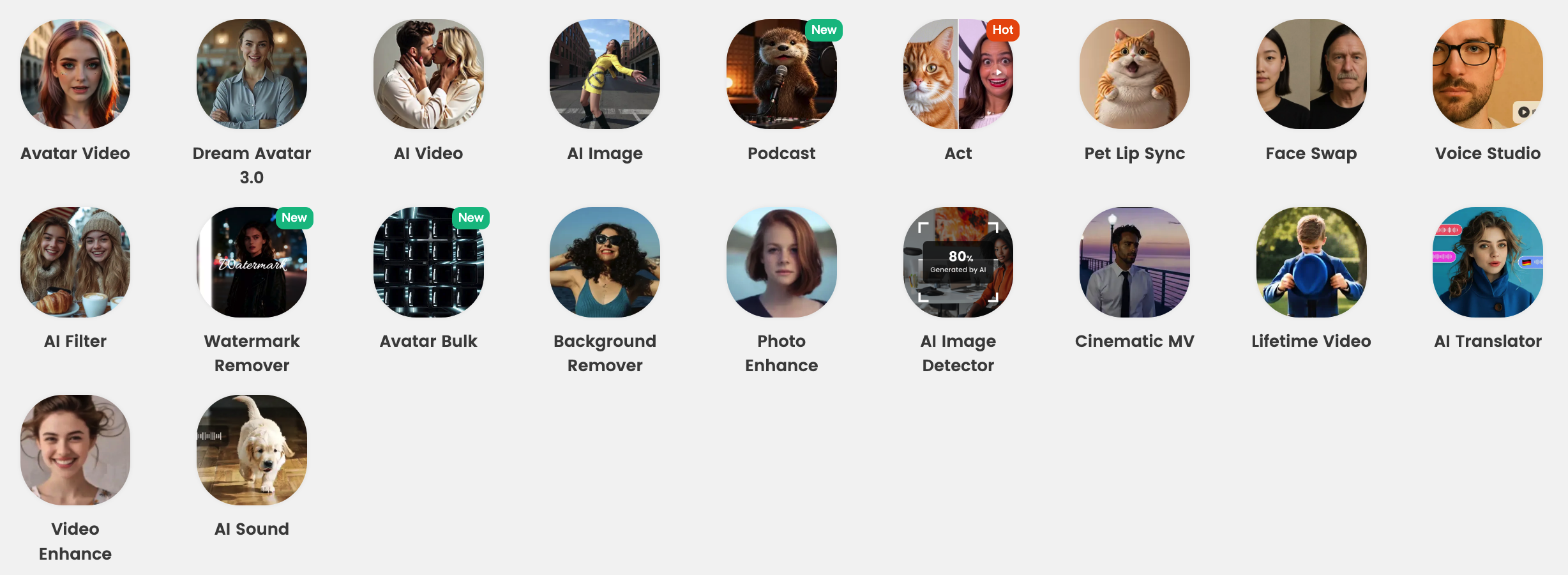1568x575 pixels.
Task: Open the AI Sound tool
Action: point(252,450)
